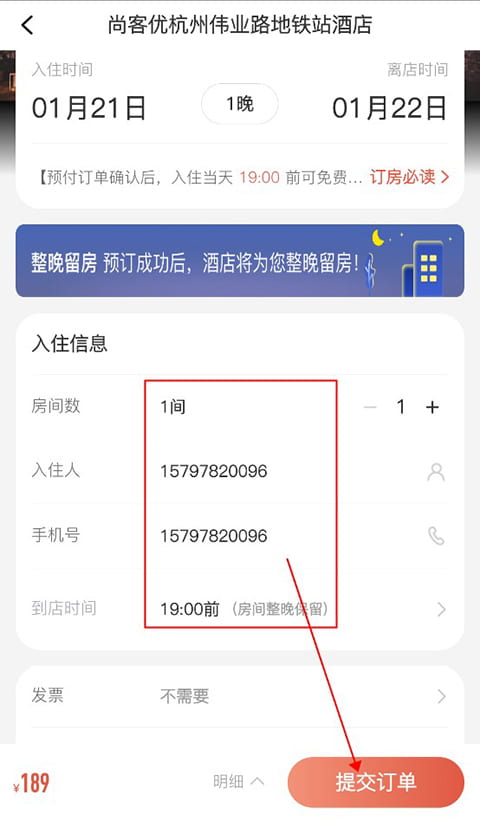Tap the 整晚留房 room hold banner
Screen dimensions: 480x821
click(x=240, y=261)
